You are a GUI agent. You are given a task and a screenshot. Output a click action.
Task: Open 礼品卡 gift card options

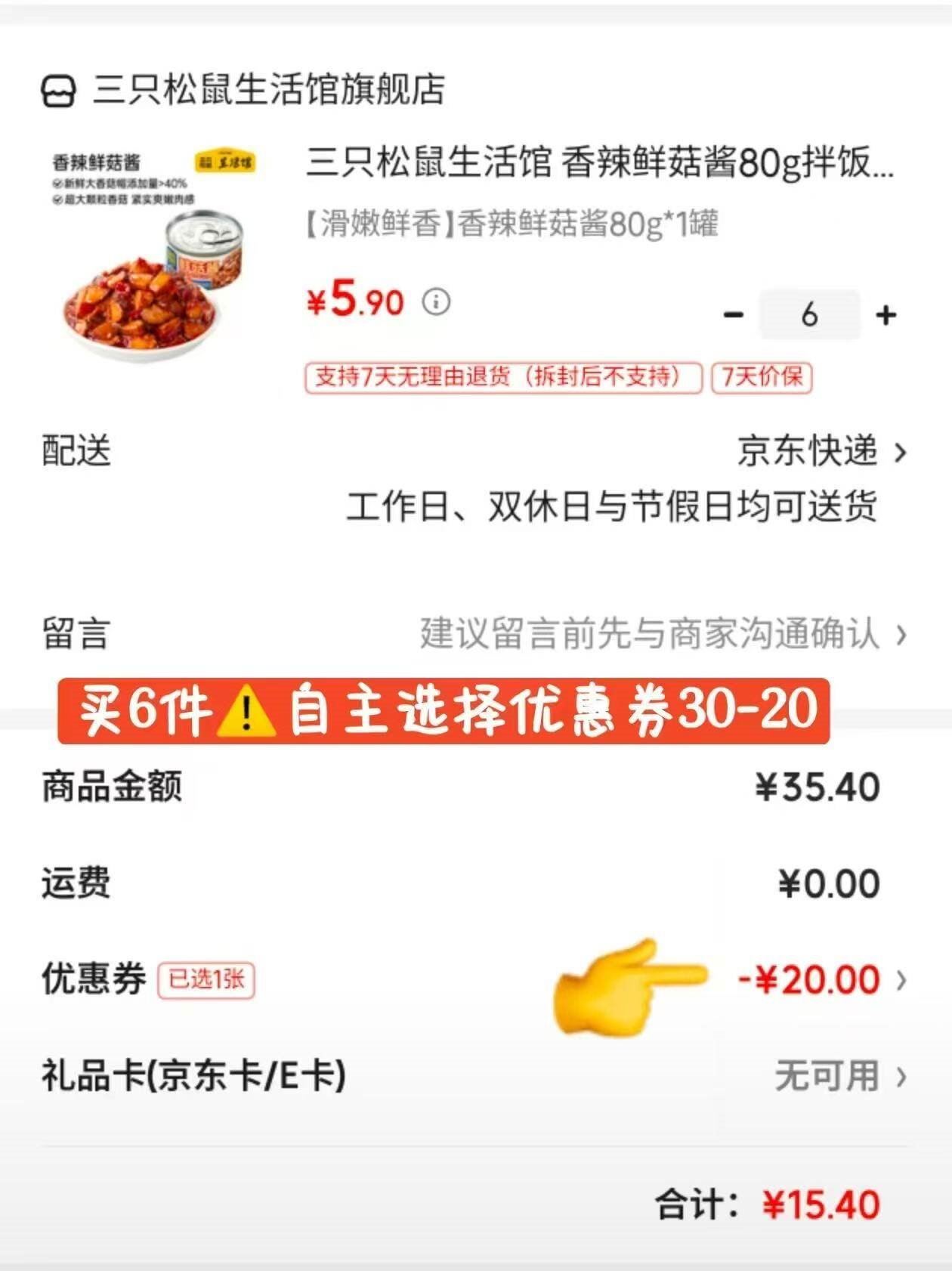[x=839, y=1076]
